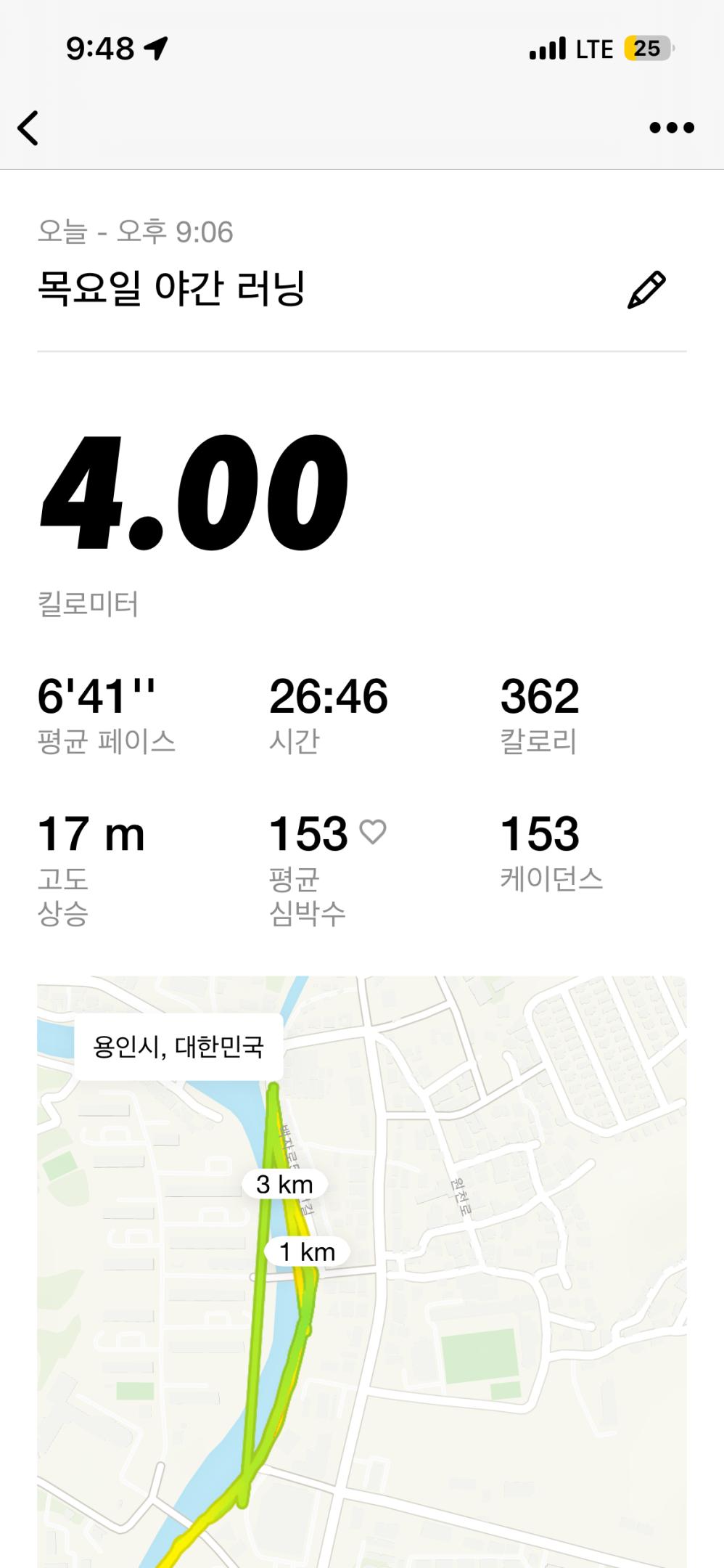Select the 1 km split marker on map

coord(307,1251)
